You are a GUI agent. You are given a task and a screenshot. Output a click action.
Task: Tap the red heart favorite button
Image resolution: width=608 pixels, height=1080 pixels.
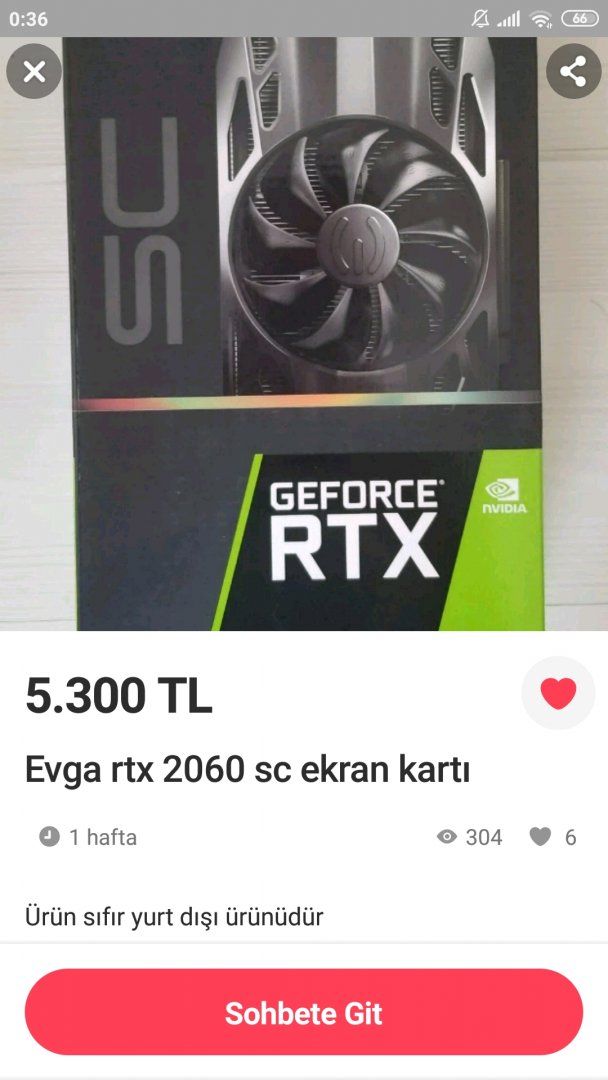coord(558,693)
